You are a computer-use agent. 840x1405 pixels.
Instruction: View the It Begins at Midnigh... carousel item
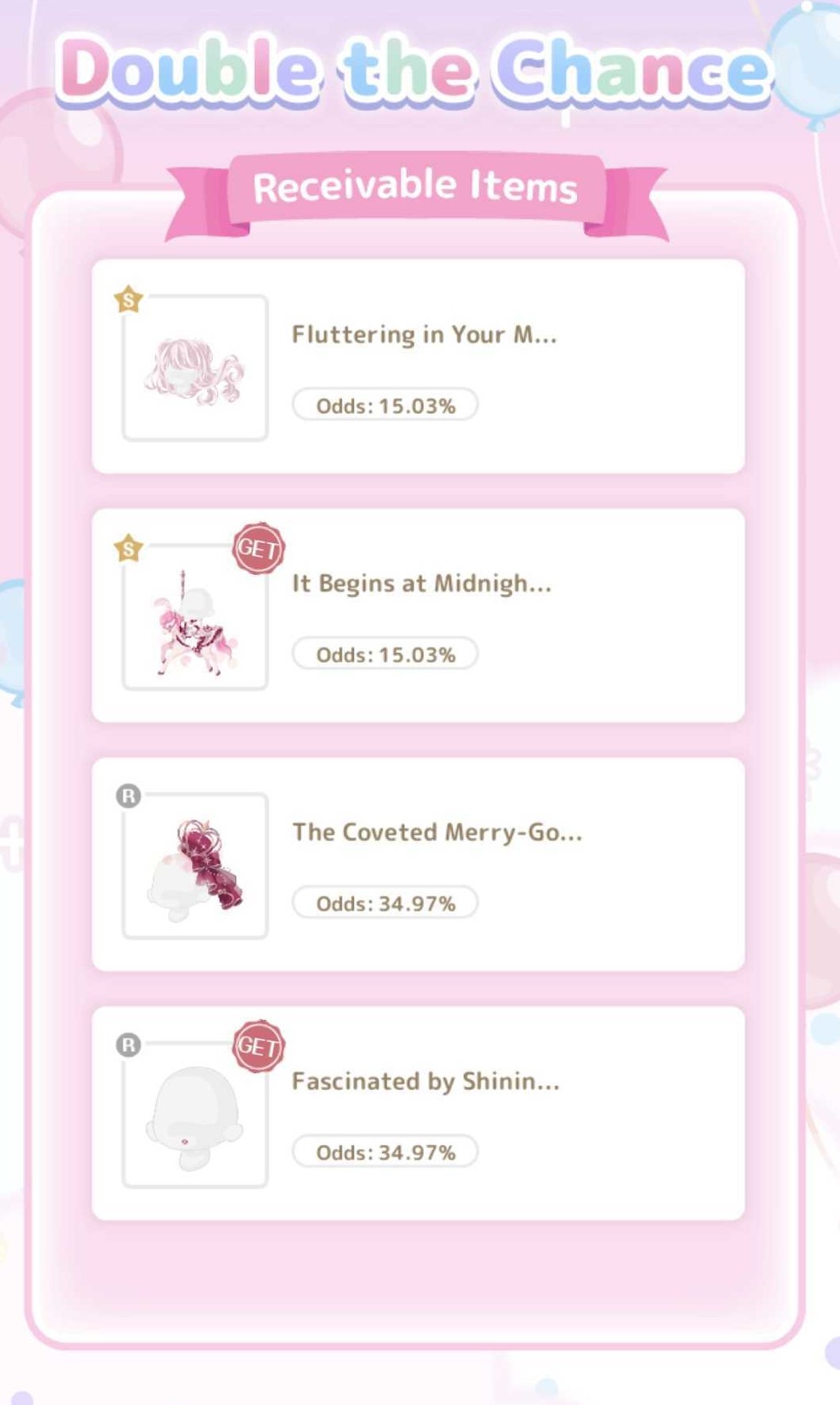tap(195, 617)
